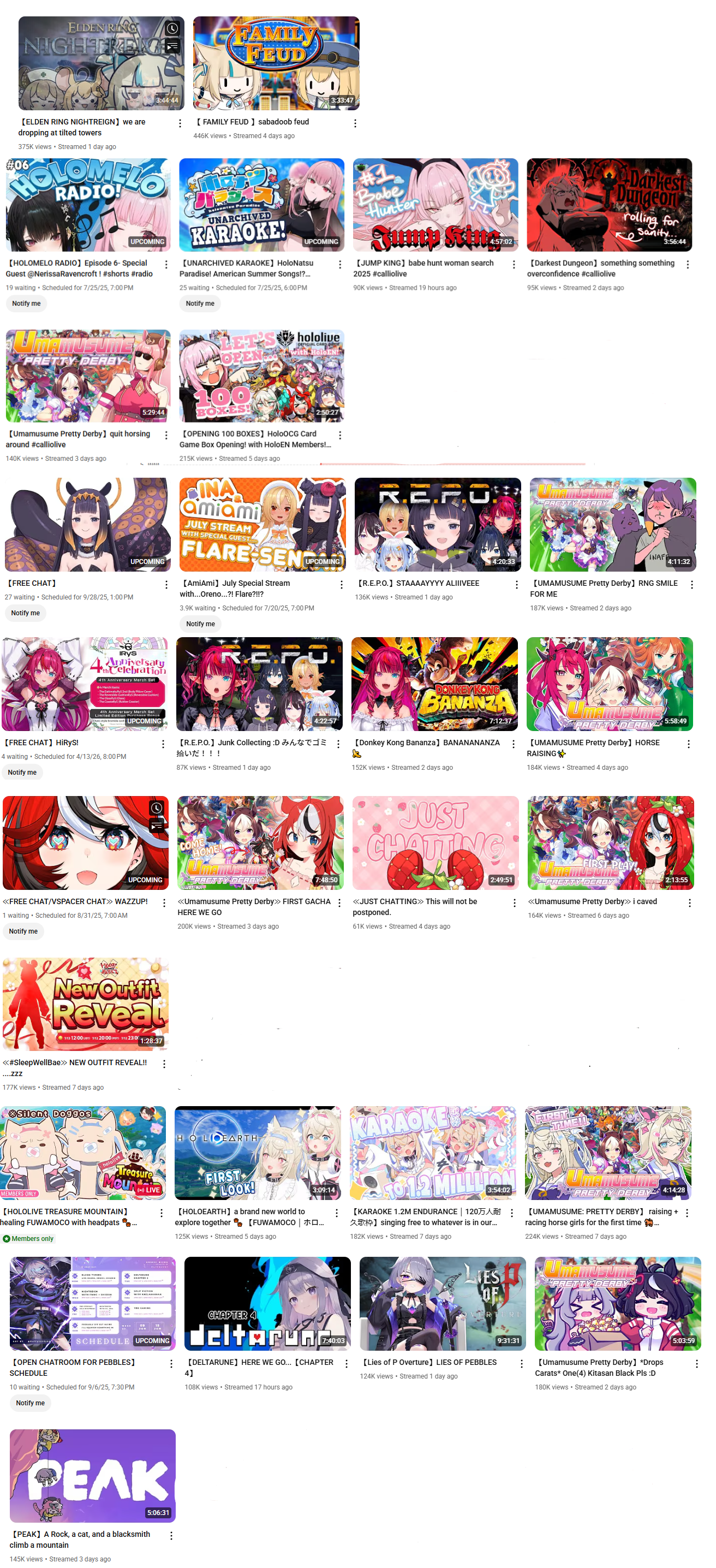716x1568 pixels.
Task: Open options for PEAK video
Action: (171, 1536)
